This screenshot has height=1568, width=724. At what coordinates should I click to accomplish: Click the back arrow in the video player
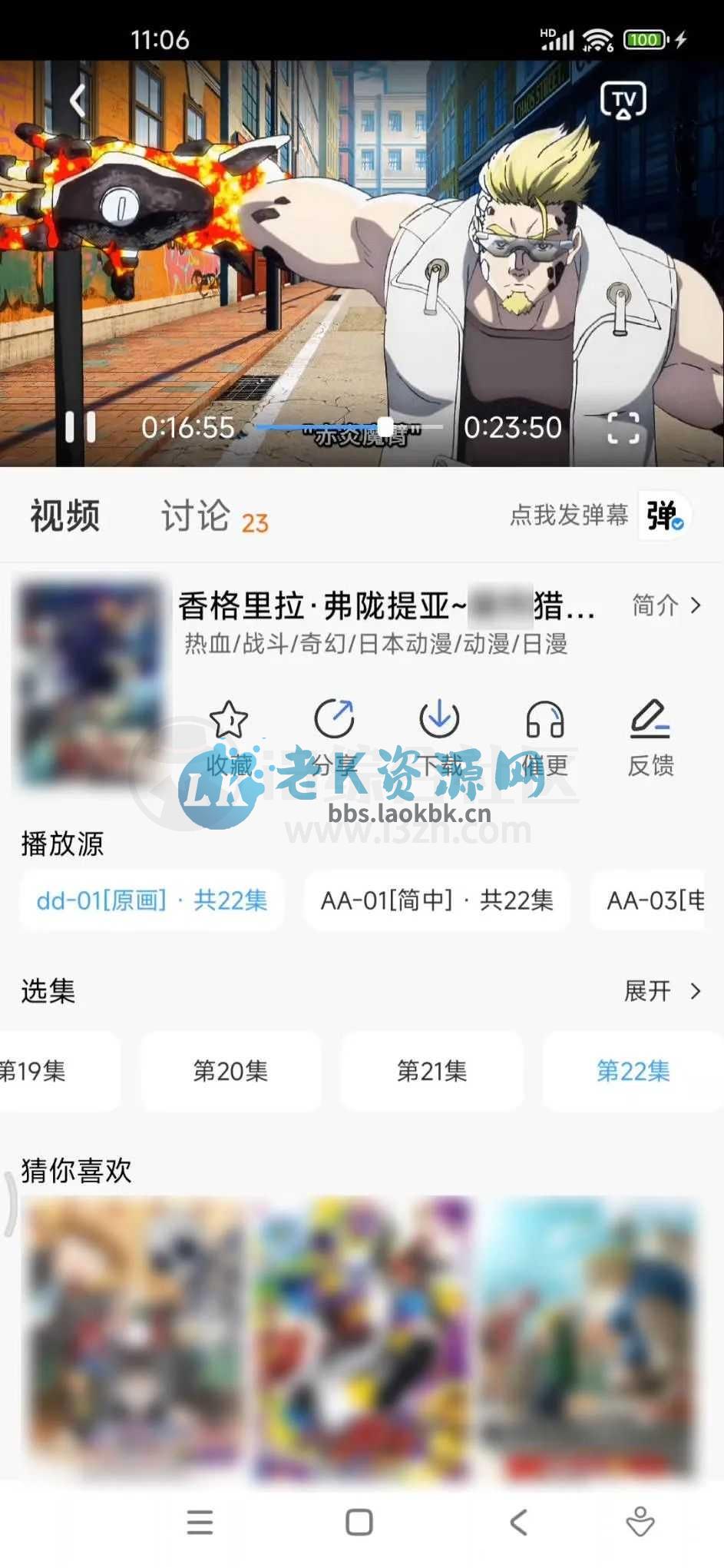pyautogui.click(x=75, y=100)
